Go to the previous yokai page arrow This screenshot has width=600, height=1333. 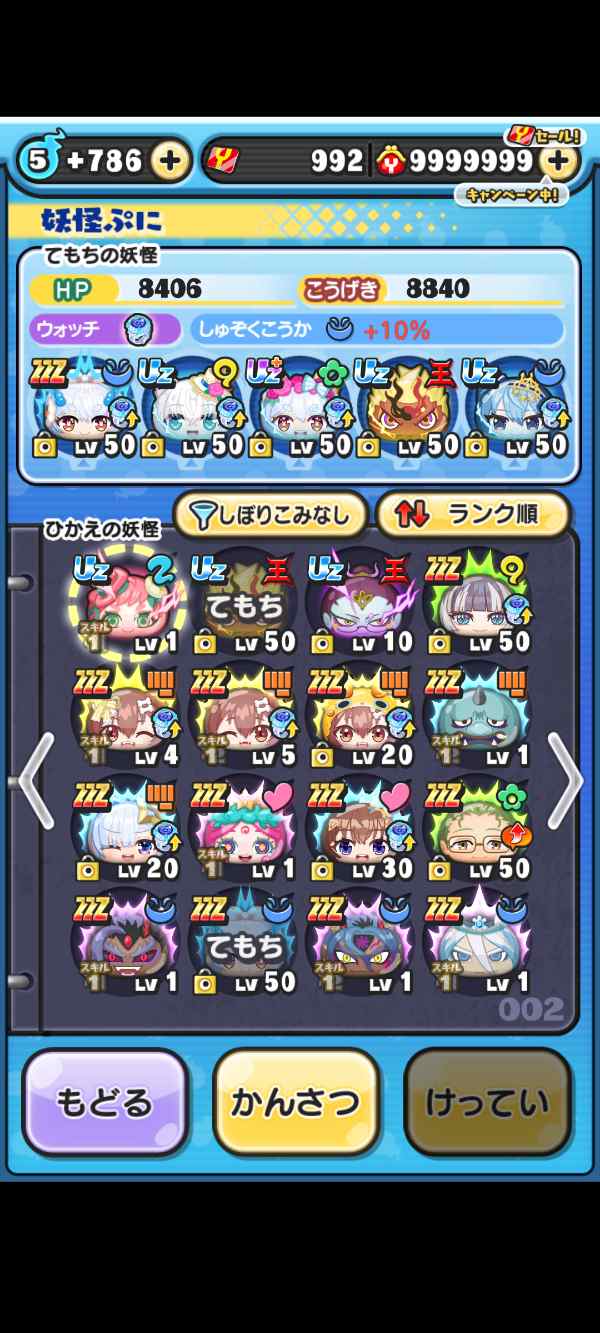[x=36, y=779]
